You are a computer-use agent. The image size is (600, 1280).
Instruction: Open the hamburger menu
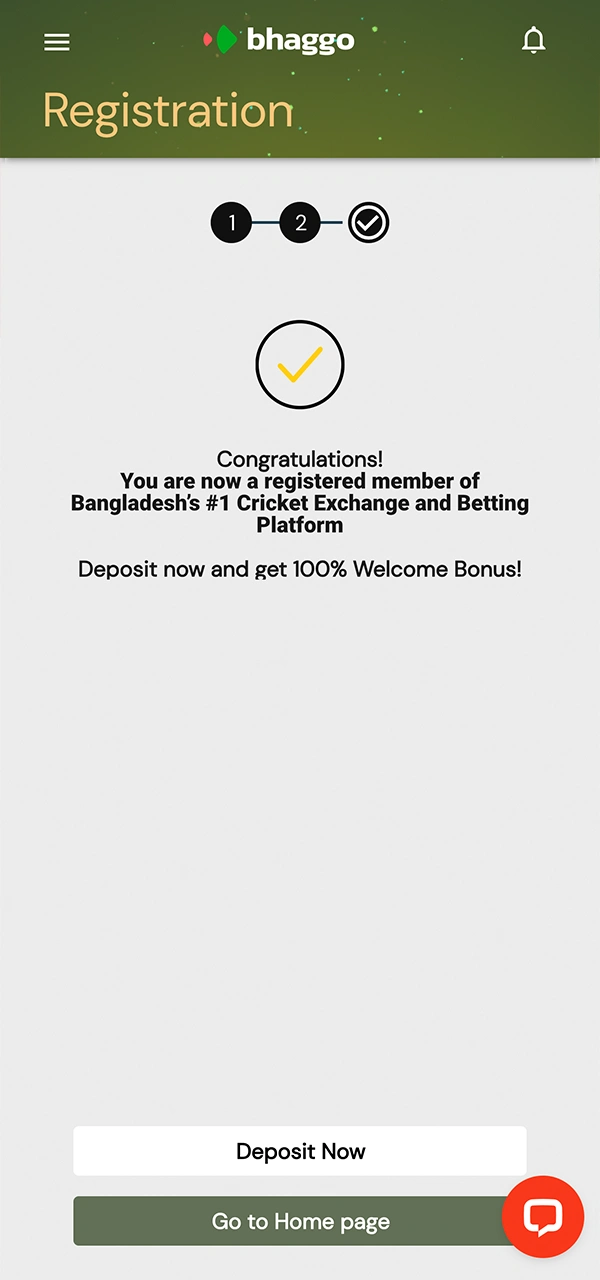57,42
